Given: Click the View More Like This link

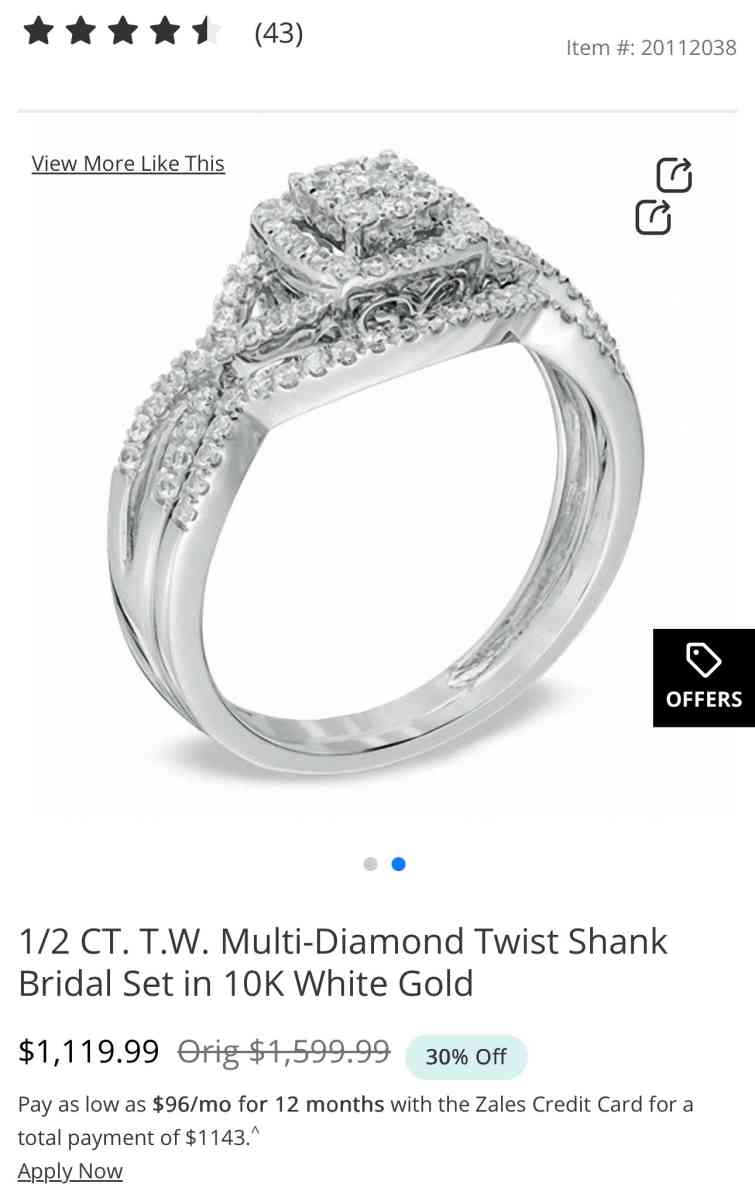Looking at the screenshot, I should click(128, 163).
